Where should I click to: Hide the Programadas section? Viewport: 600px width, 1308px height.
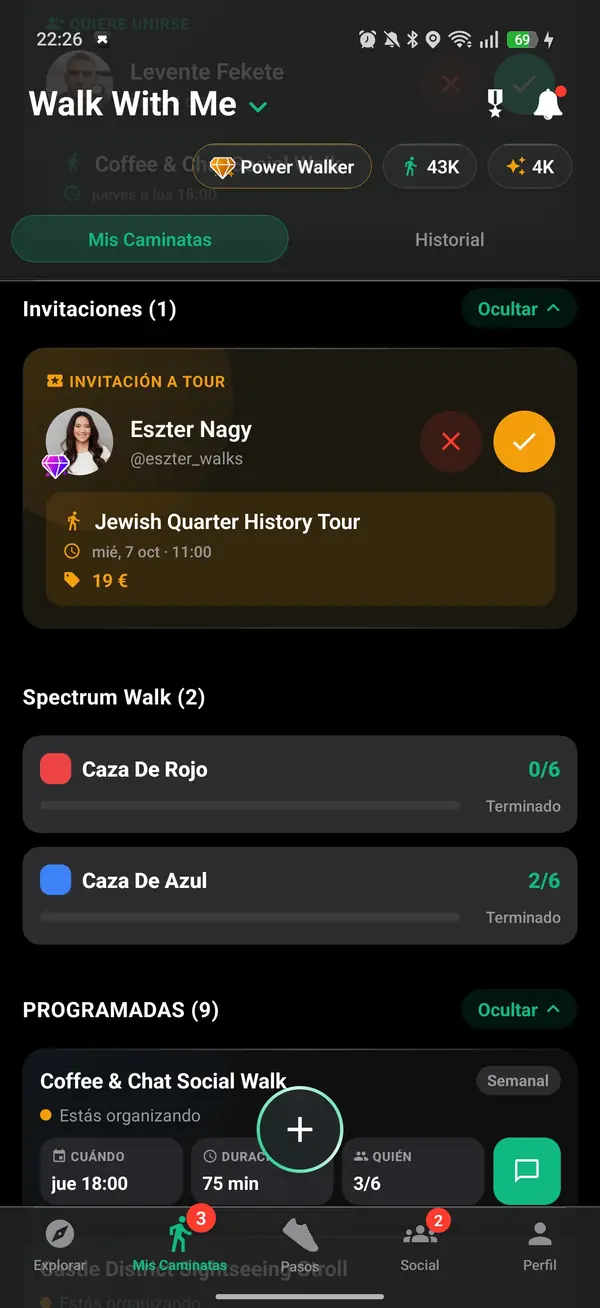tap(519, 1010)
